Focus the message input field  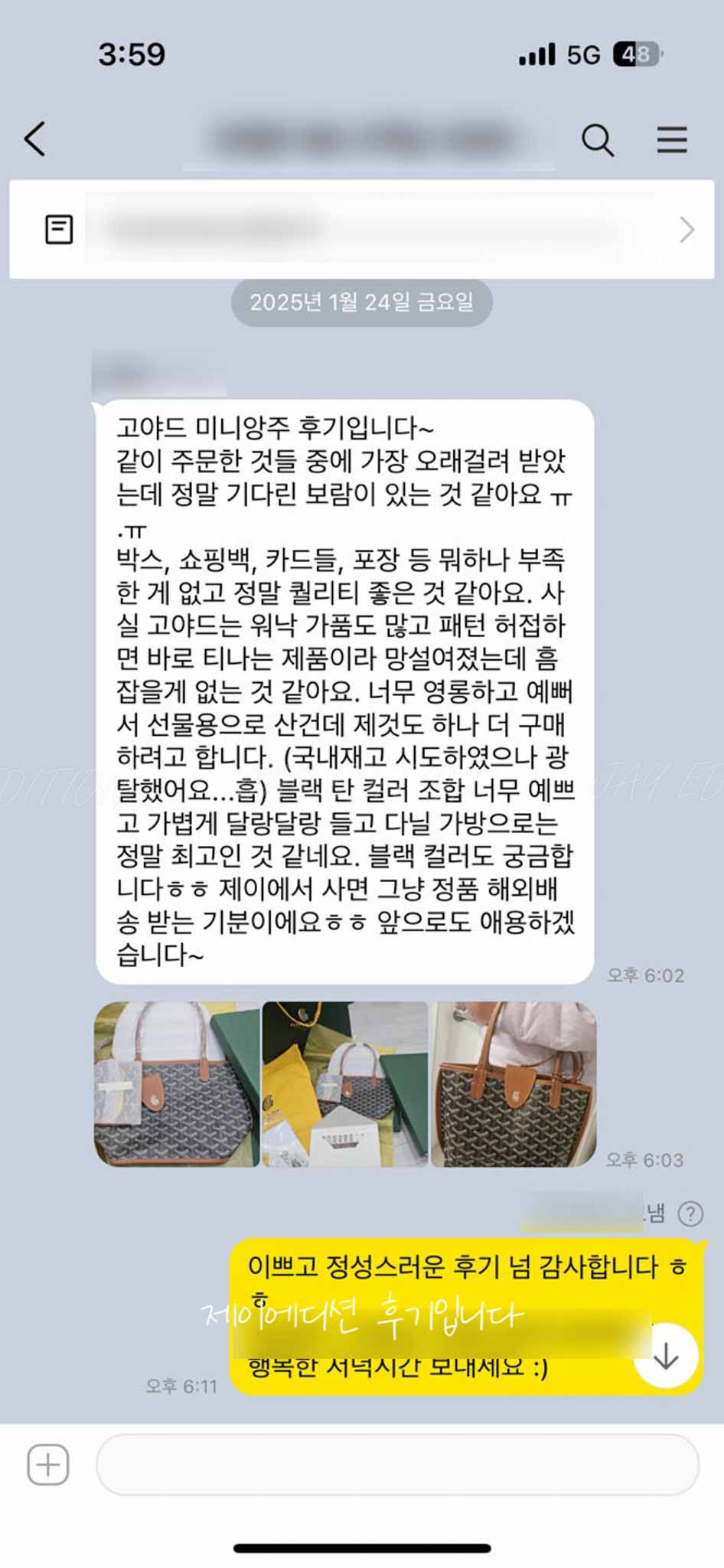(x=397, y=1465)
